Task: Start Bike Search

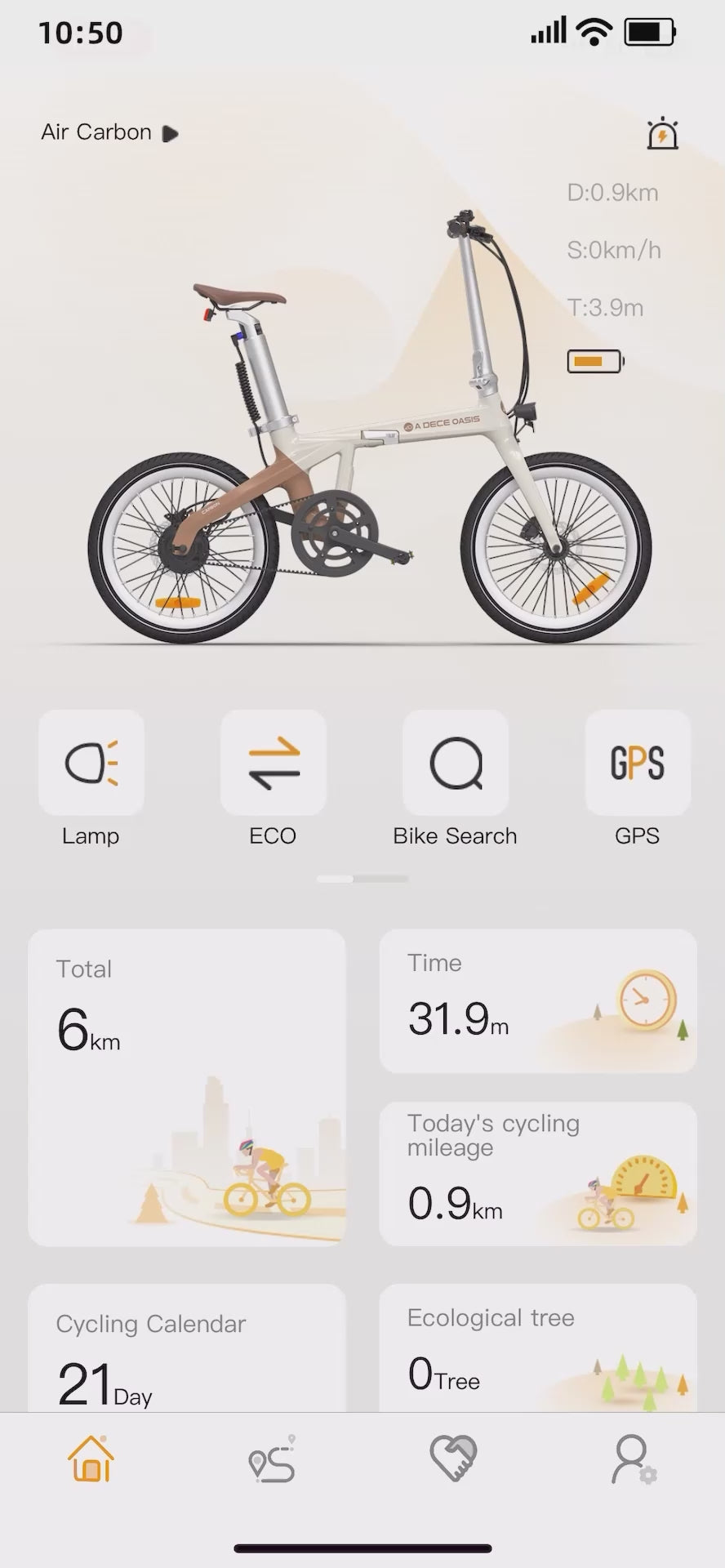Action: pos(456,763)
